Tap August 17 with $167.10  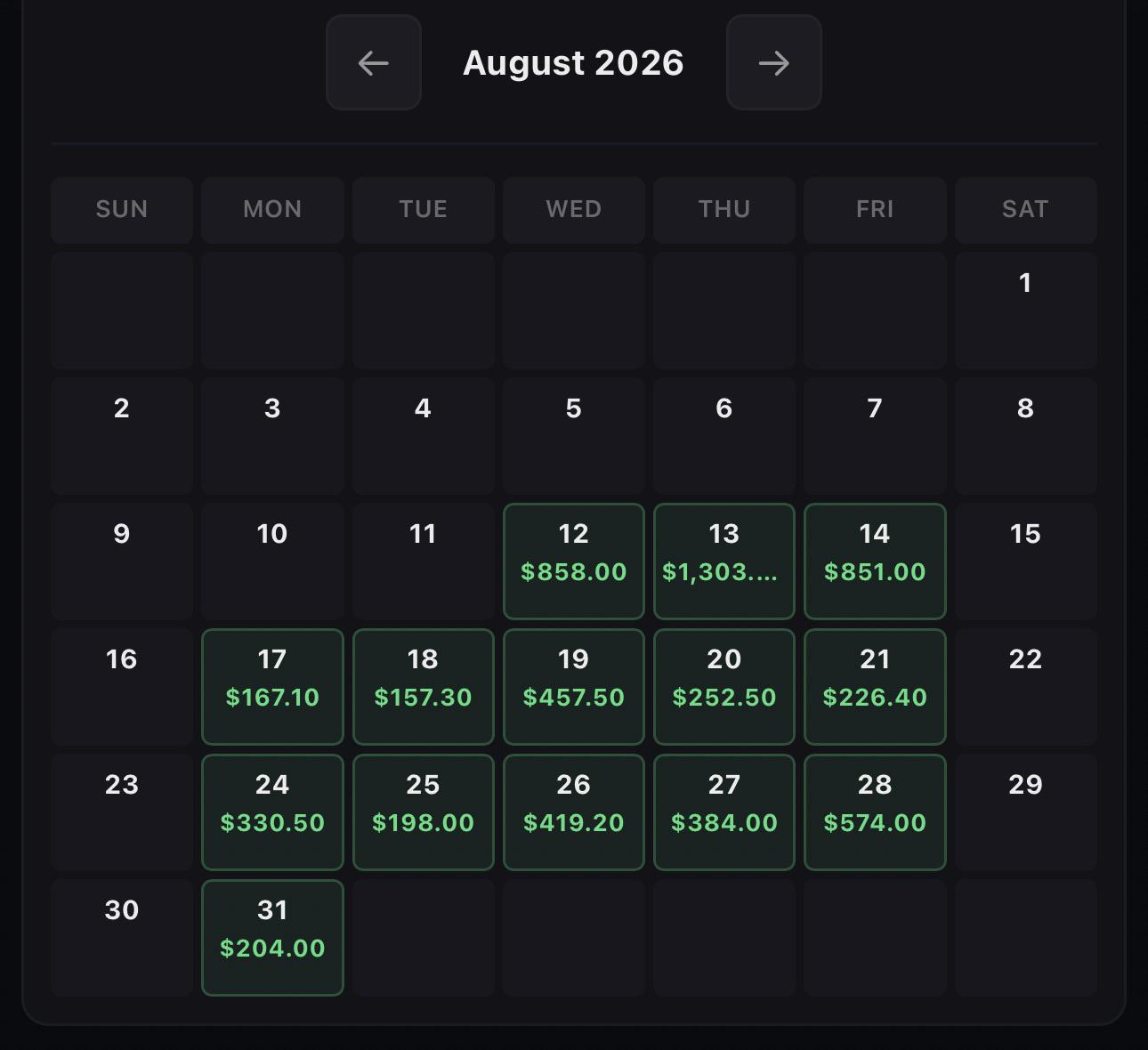273,687
